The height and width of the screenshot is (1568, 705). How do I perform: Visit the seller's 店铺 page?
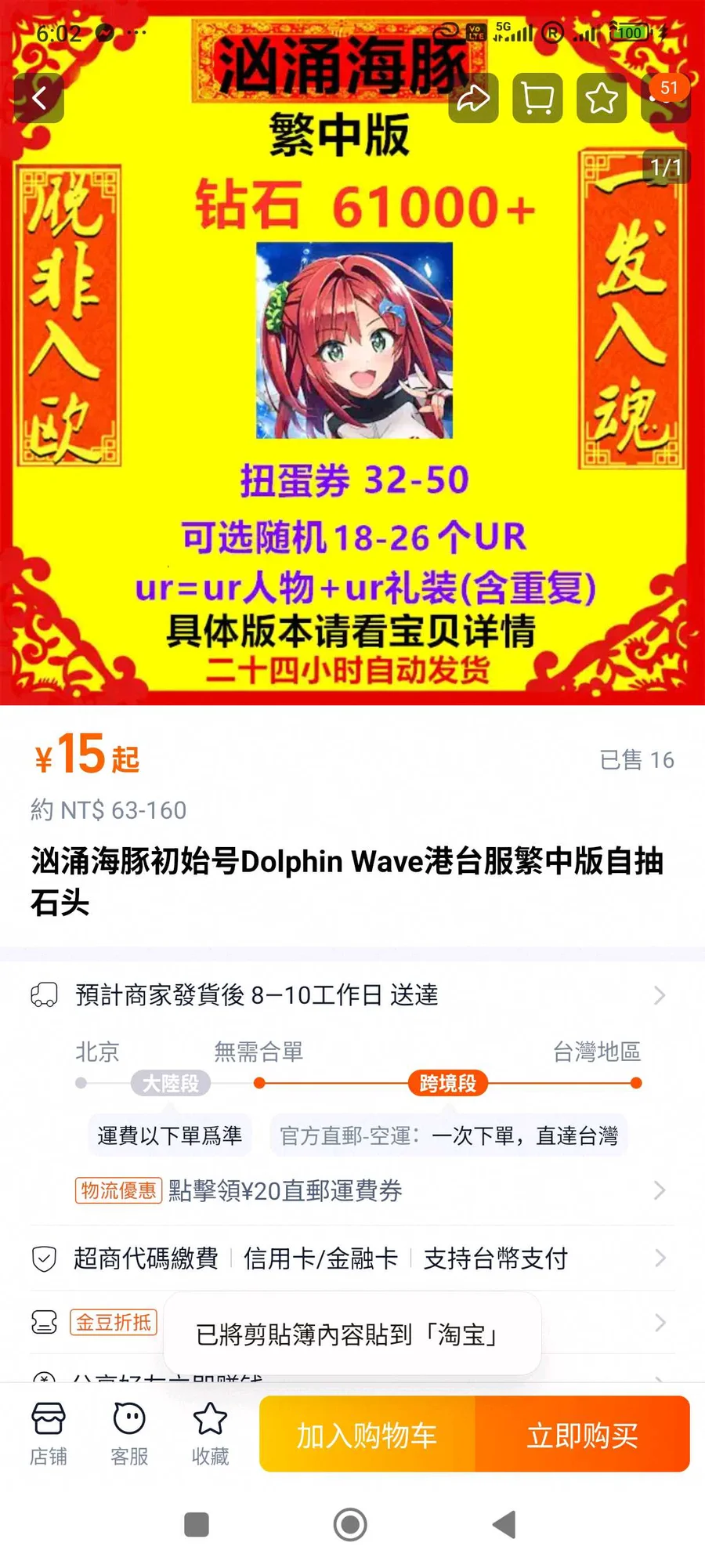tap(49, 1434)
